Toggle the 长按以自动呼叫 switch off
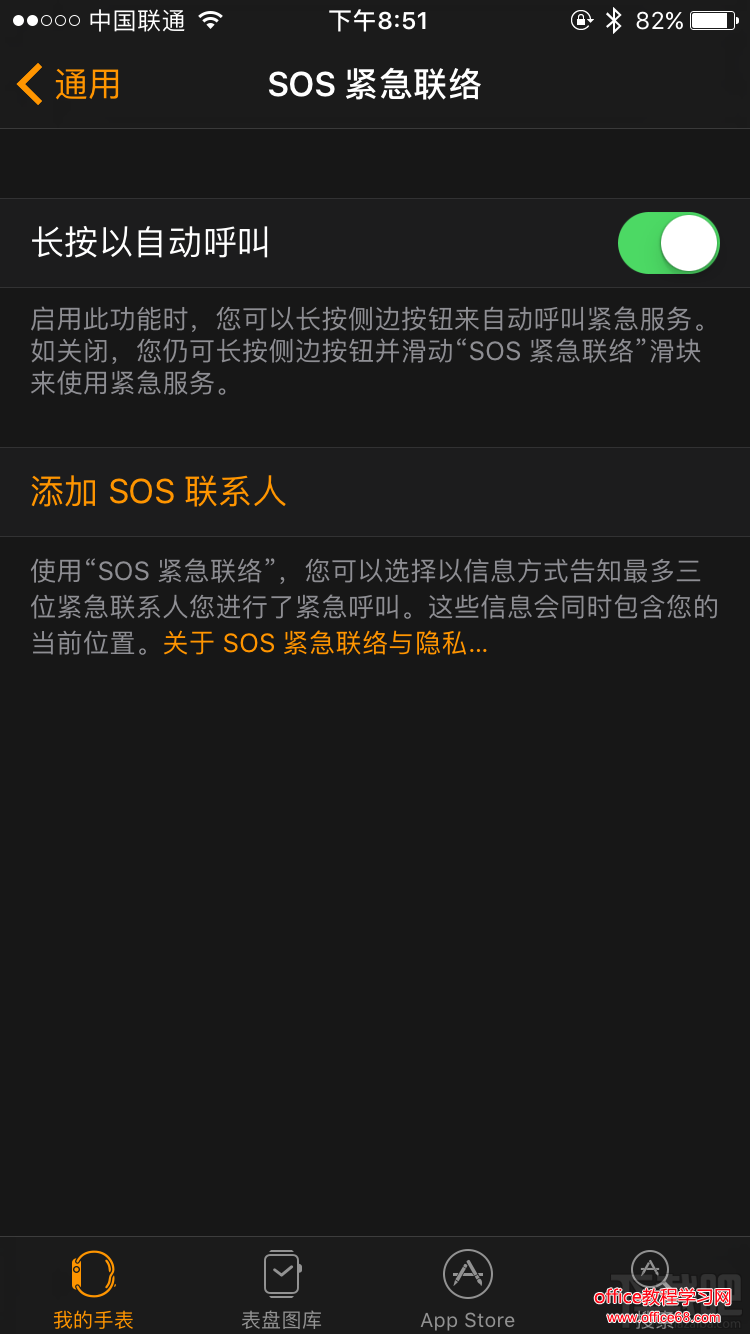The image size is (750, 1334). click(668, 243)
